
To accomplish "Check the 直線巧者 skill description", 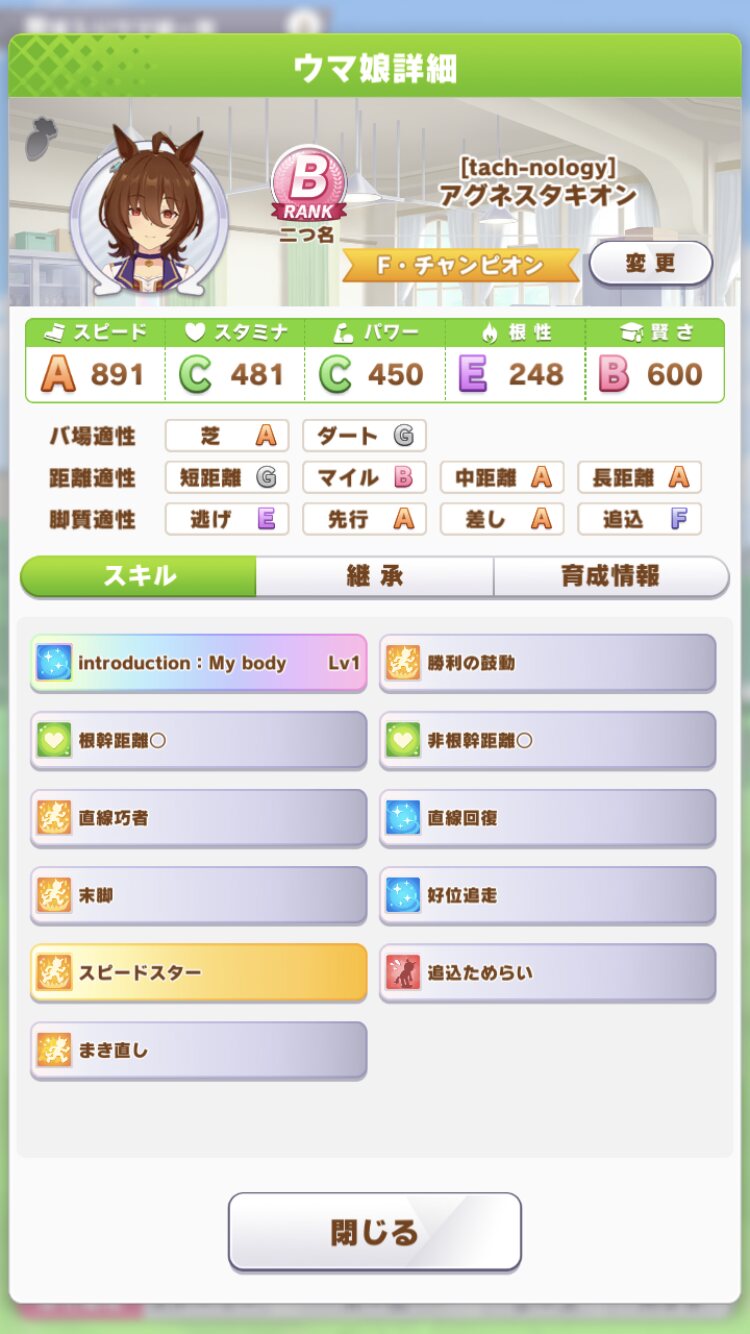I will 198,818.
